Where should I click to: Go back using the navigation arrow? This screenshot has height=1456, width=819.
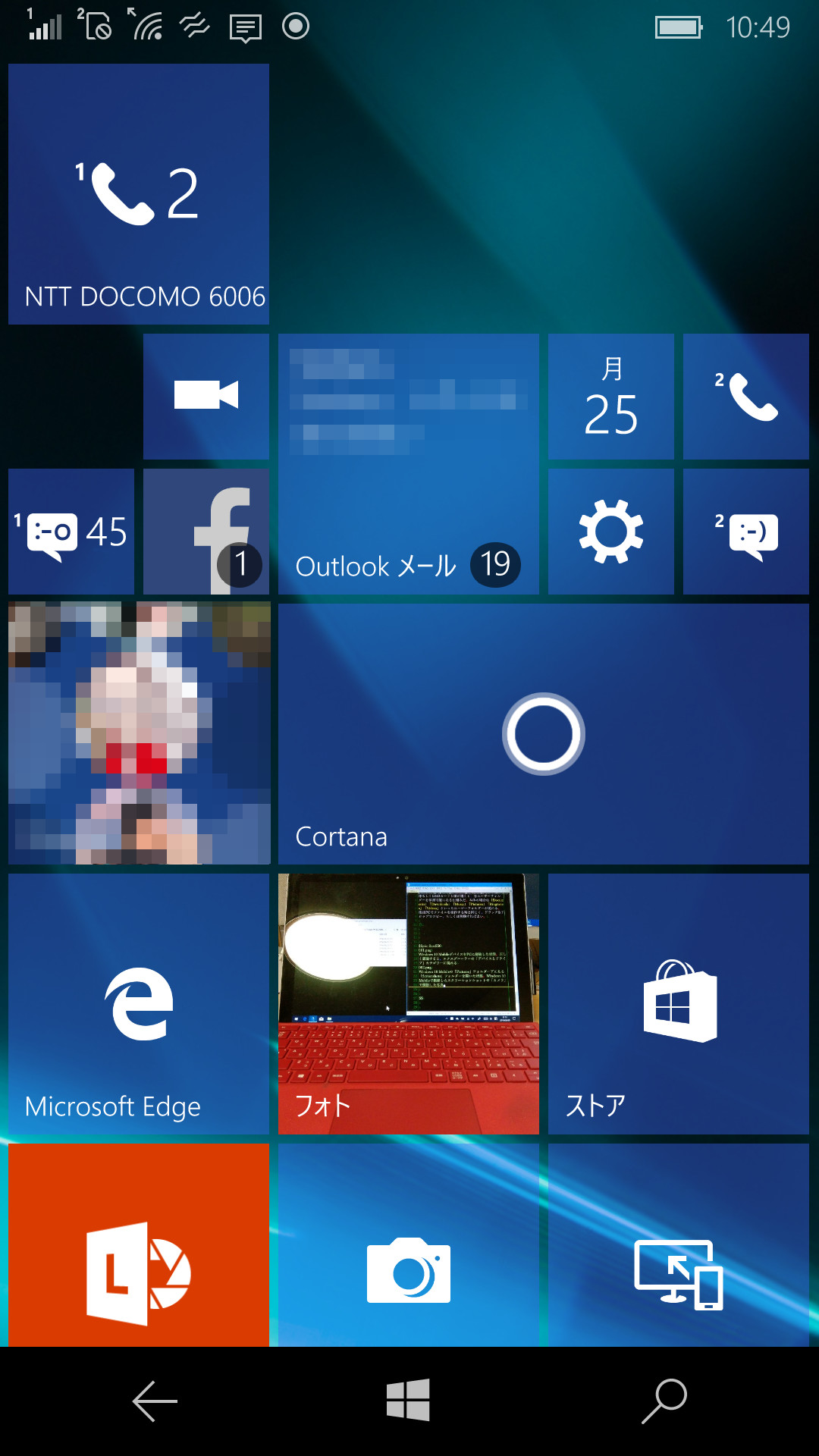click(155, 1401)
